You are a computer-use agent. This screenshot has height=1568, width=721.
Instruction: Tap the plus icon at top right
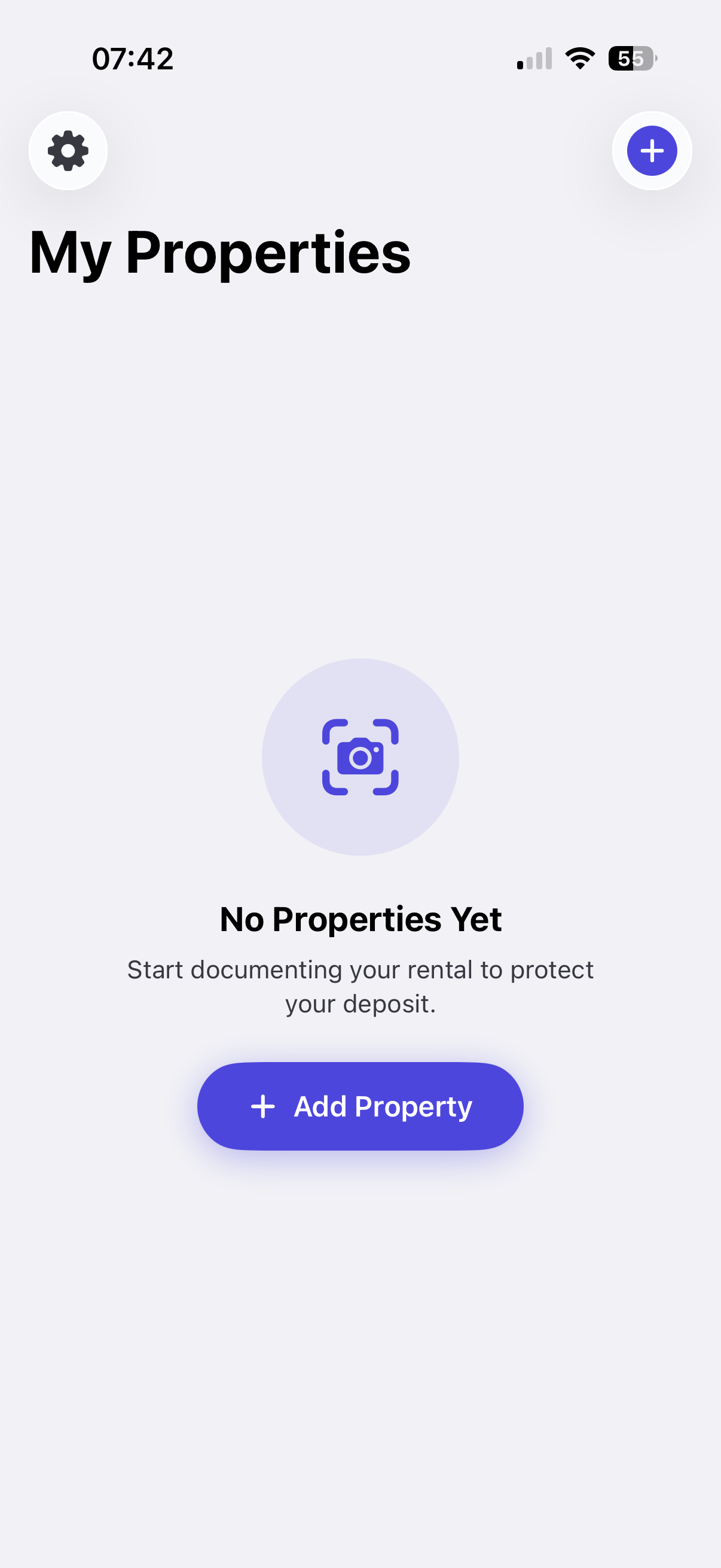652,151
